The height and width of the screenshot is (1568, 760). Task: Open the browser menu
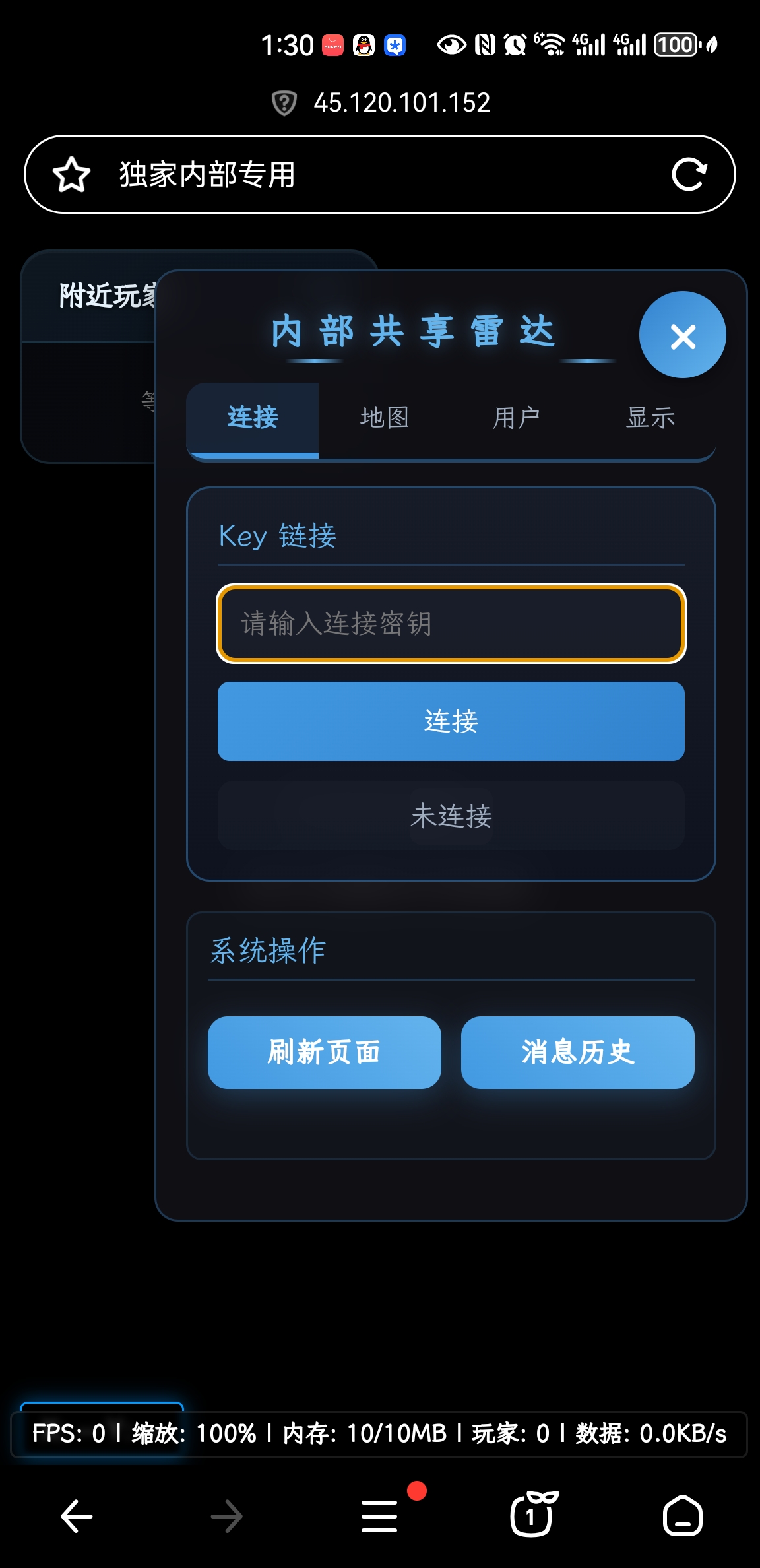380,1516
